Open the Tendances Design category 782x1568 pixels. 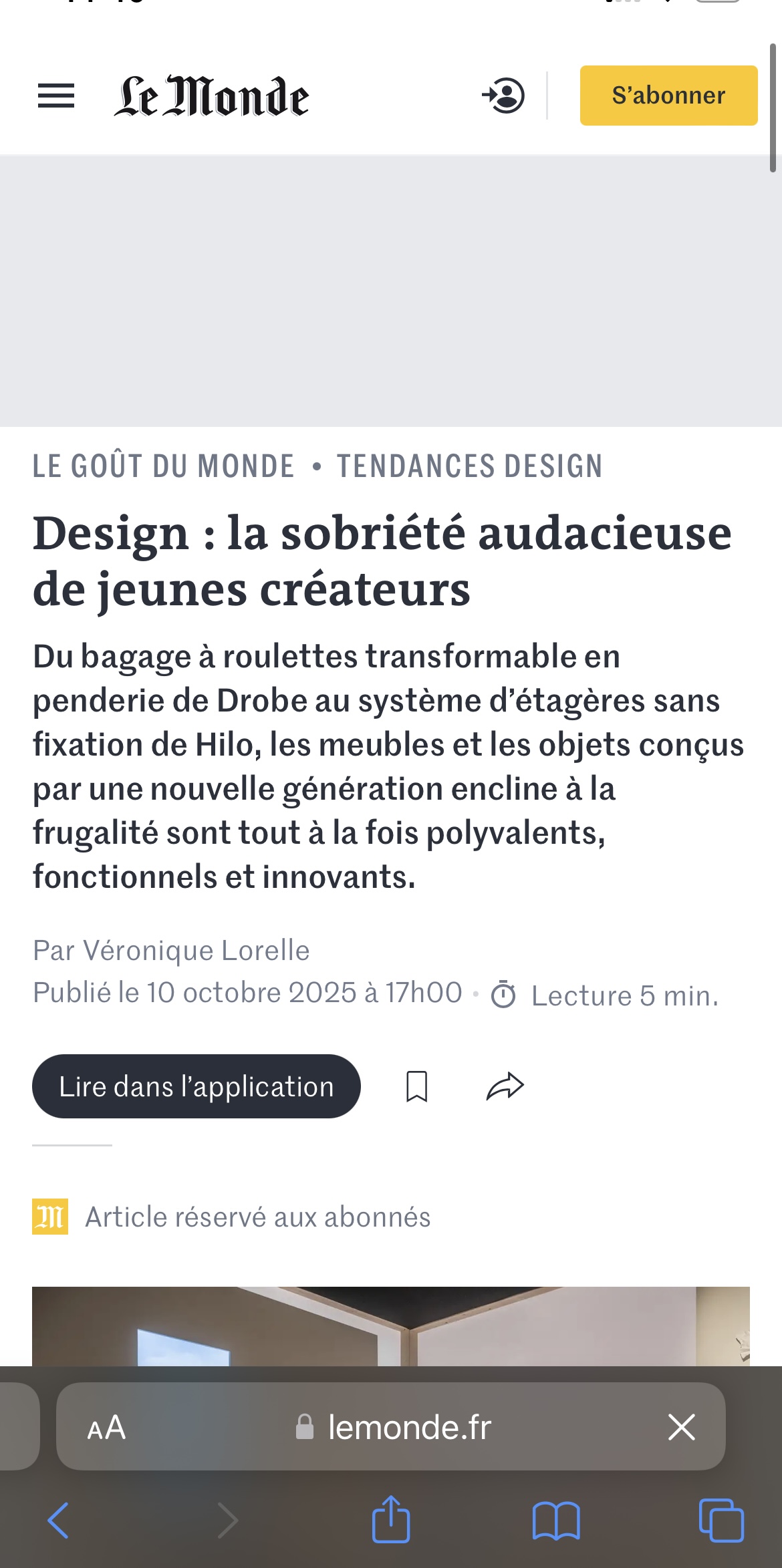coord(469,466)
